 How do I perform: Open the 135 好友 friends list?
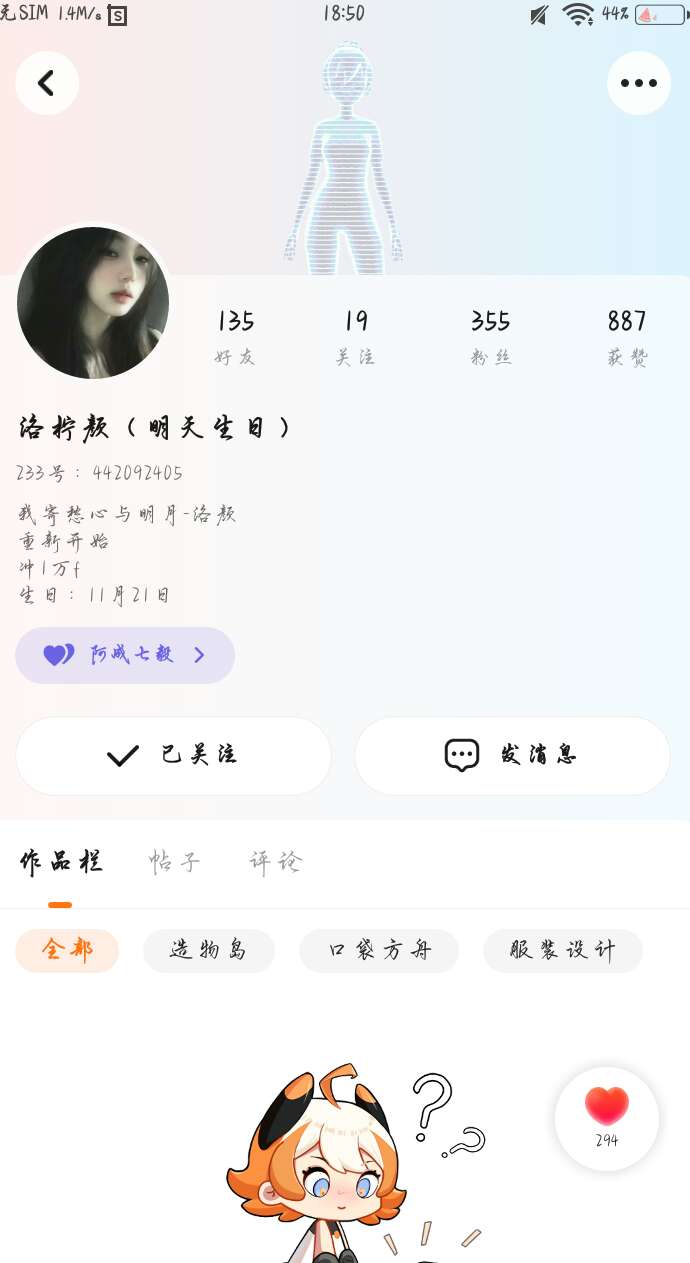pyautogui.click(x=235, y=336)
